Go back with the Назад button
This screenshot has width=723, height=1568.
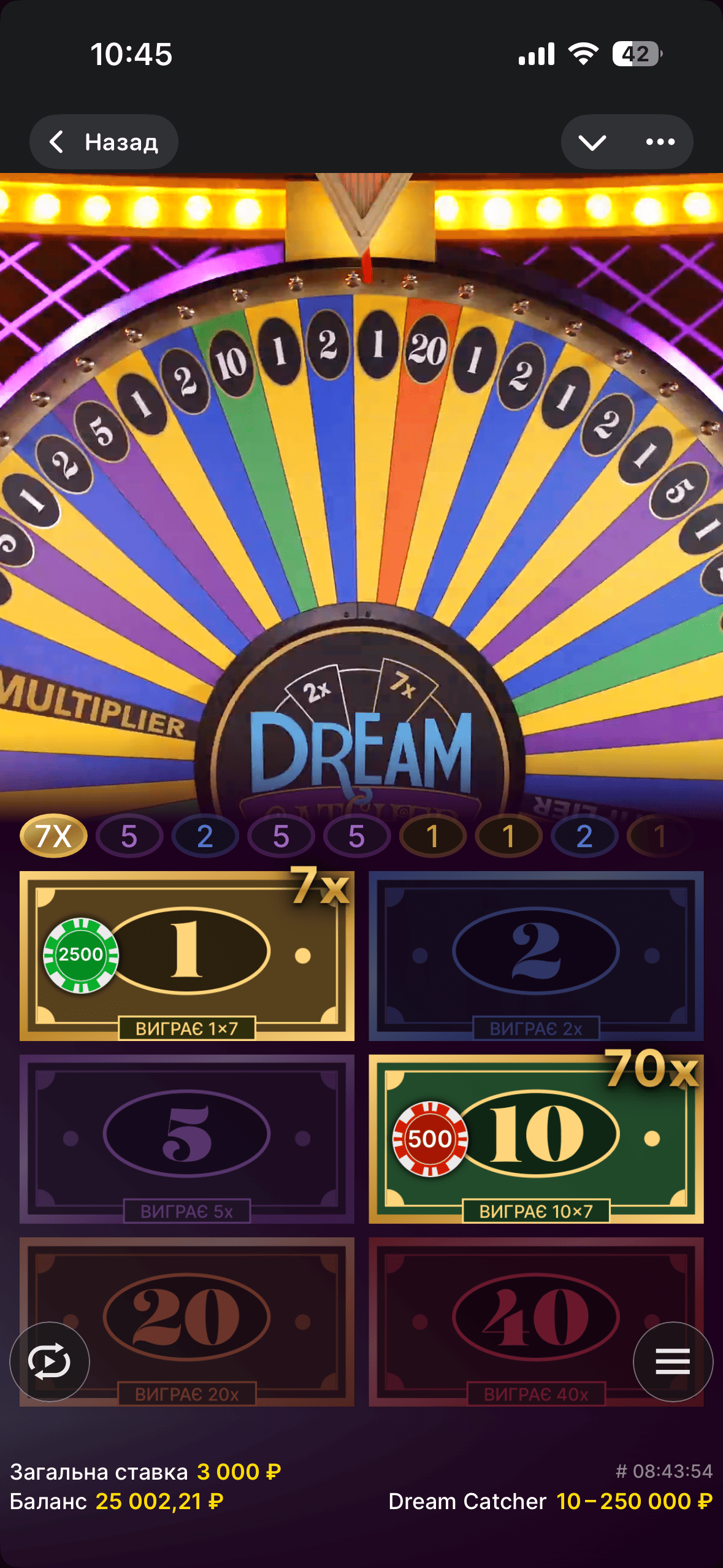click(104, 142)
